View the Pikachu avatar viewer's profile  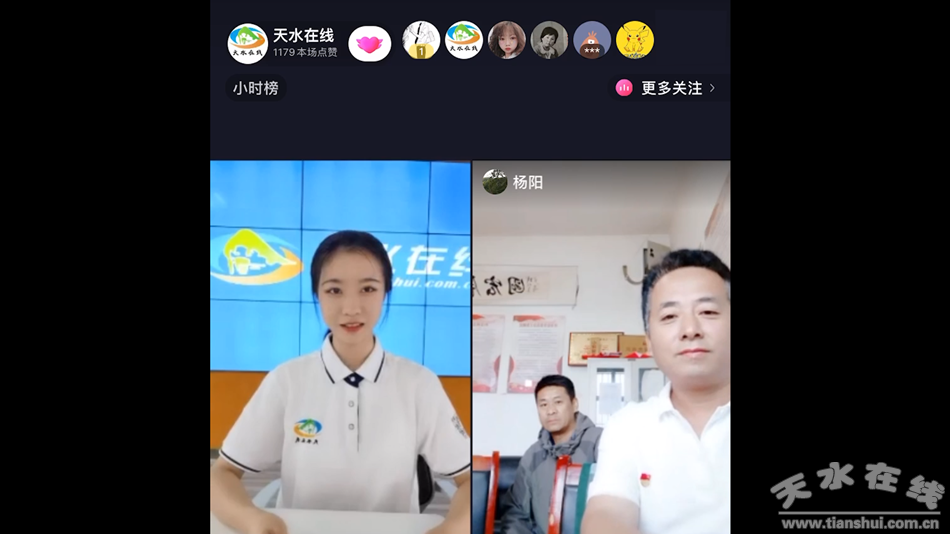[634, 41]
